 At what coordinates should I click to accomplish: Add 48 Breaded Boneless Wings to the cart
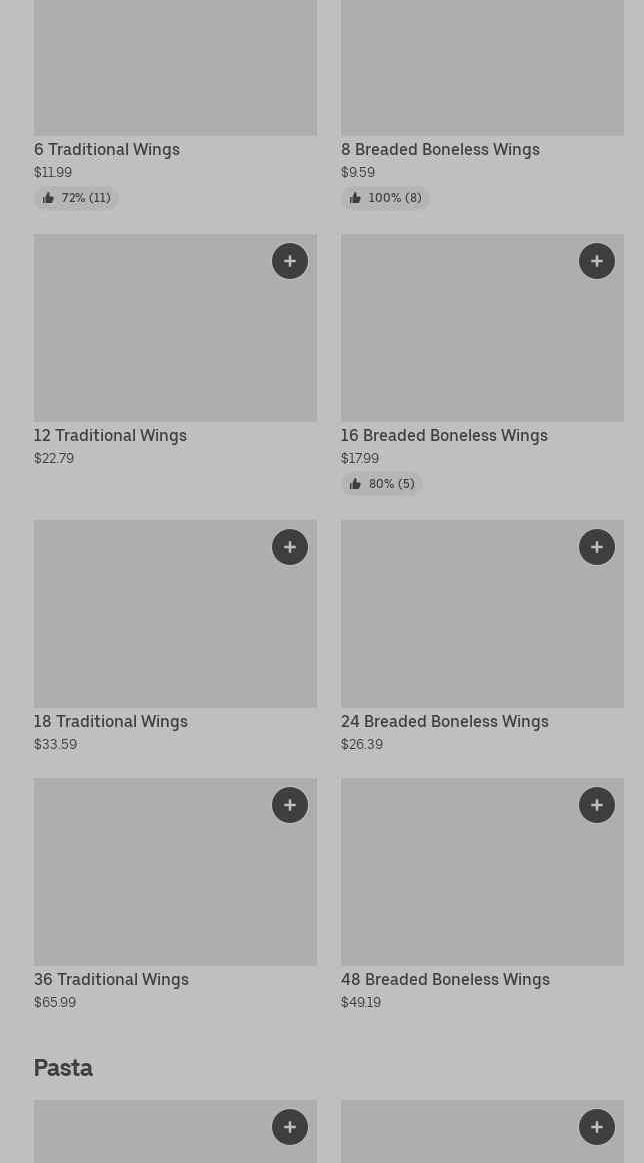597,805
